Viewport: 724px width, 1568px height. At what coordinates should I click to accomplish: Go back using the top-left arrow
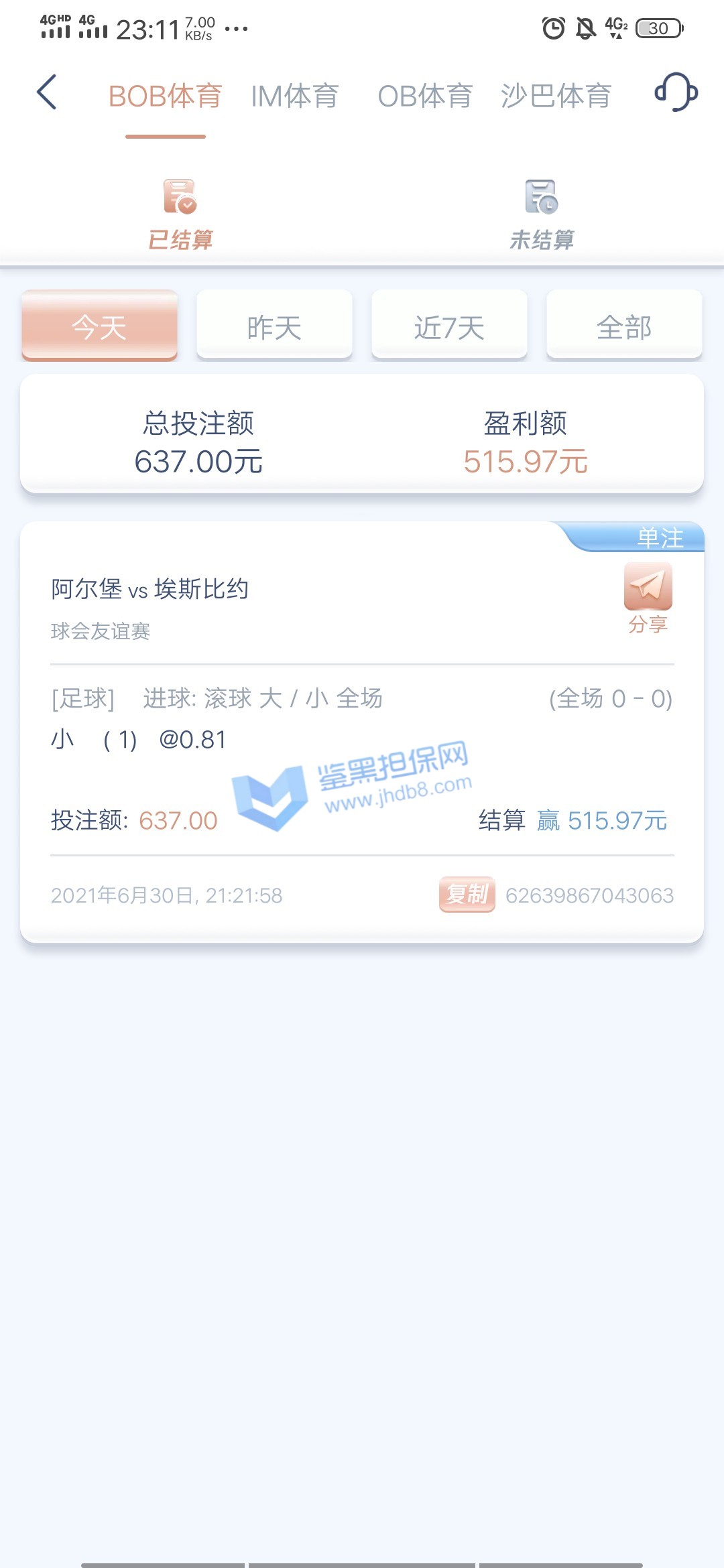point(47,92)
